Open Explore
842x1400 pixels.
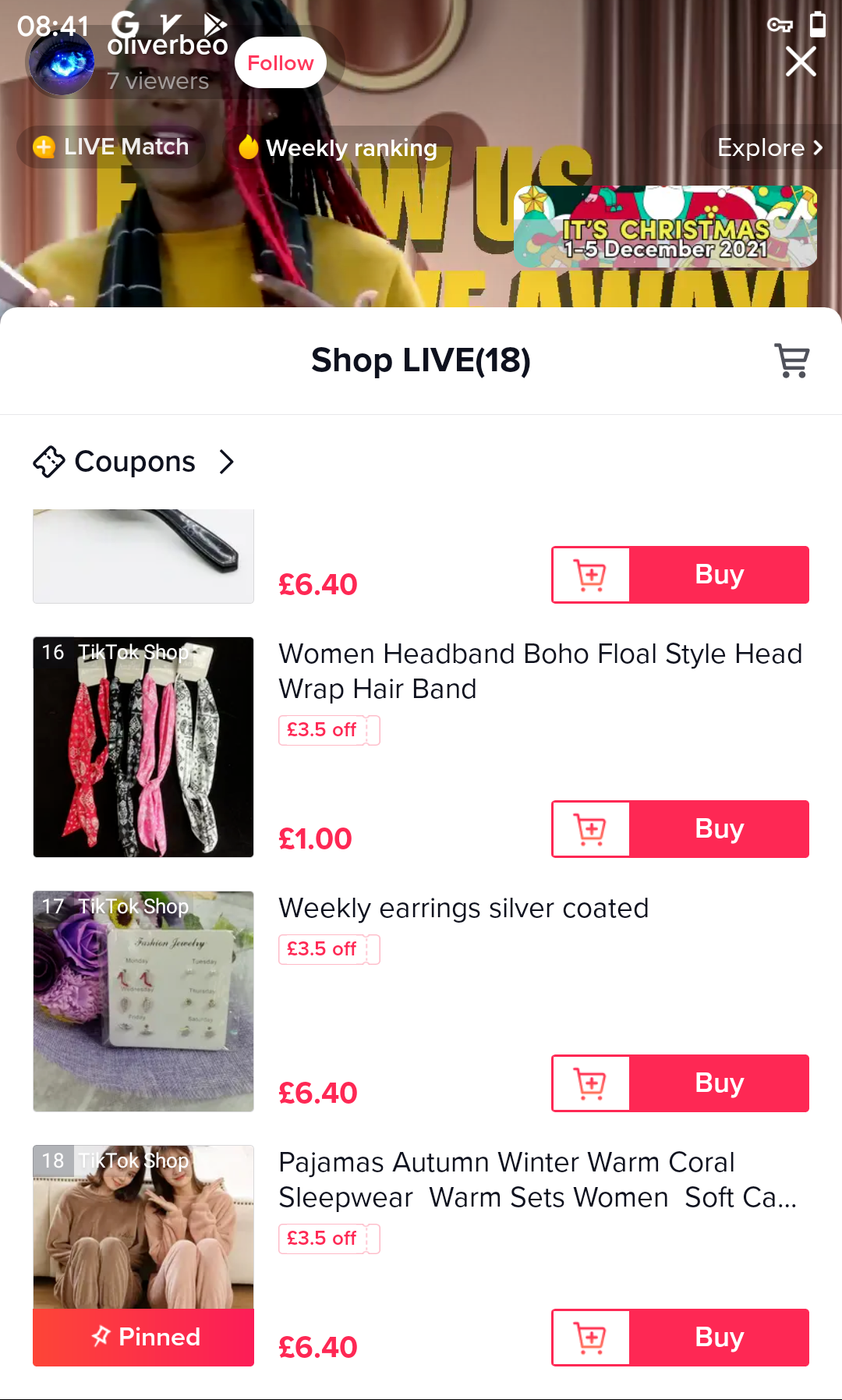tap(769, 147)
